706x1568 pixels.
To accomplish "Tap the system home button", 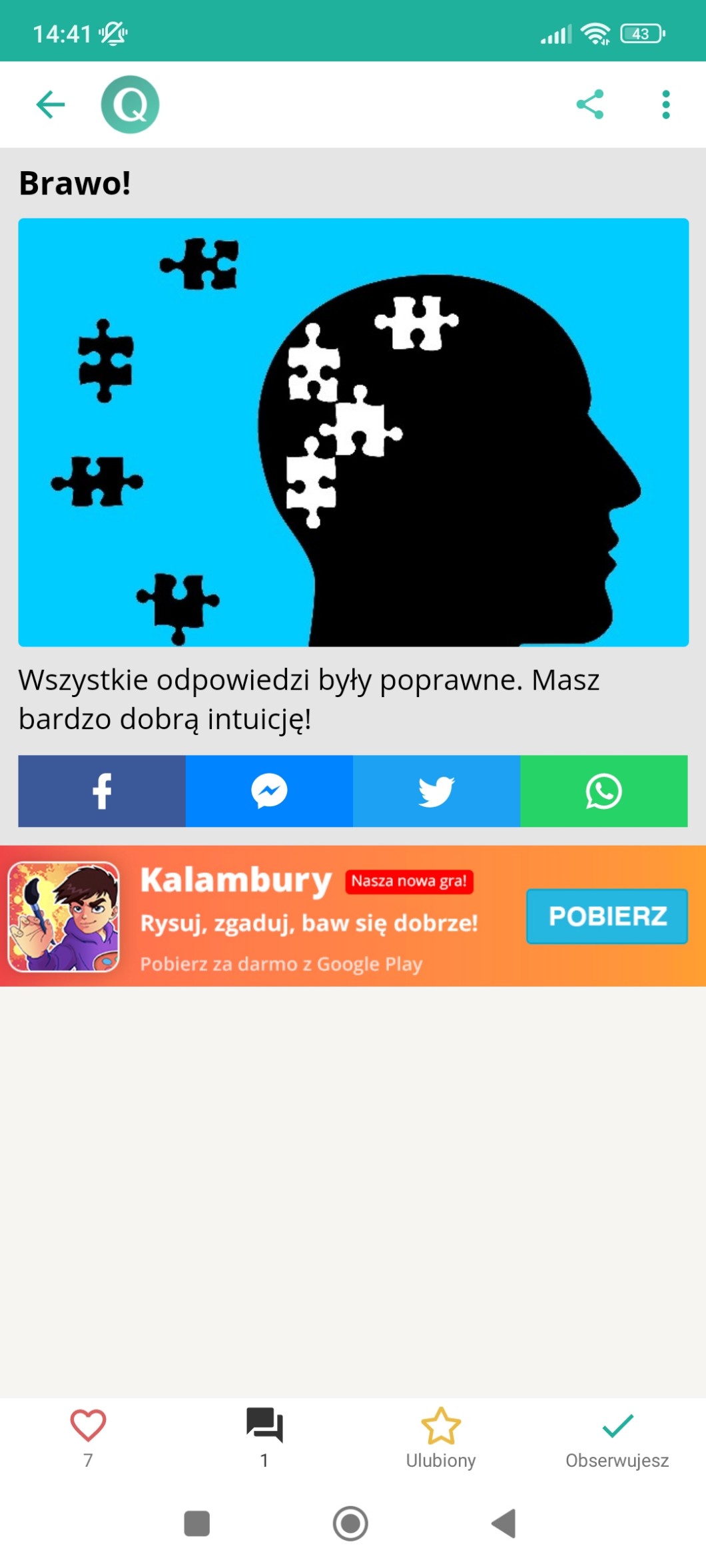I will coord(350,1523).
